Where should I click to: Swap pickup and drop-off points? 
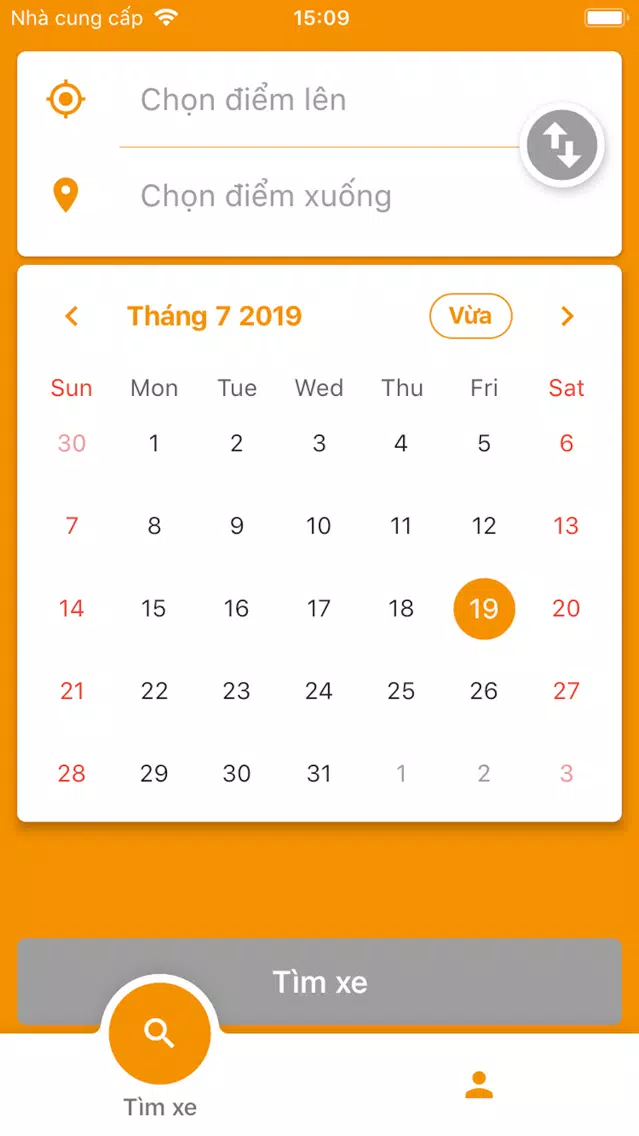pyautogui.click(x=563, y=146)
